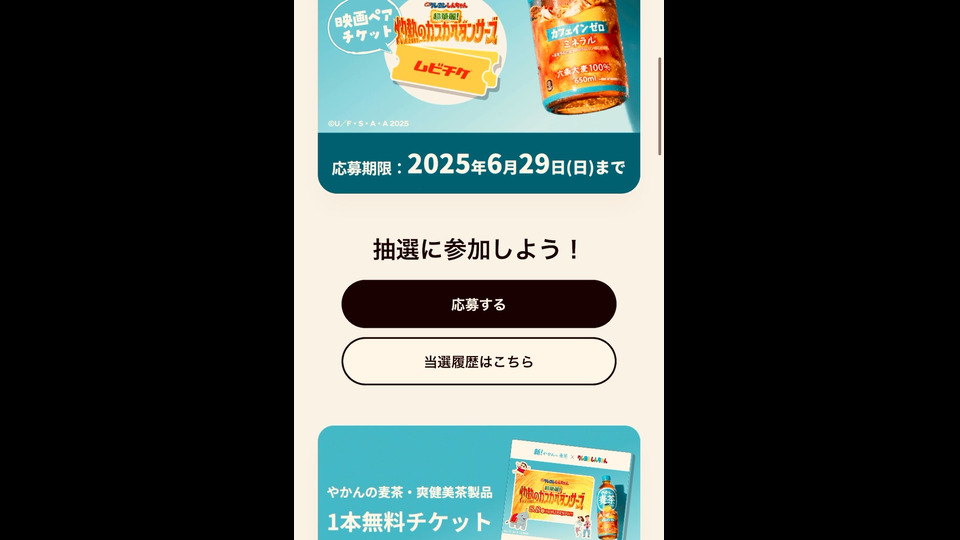Tap the 応募する button

tap(478, 304)
